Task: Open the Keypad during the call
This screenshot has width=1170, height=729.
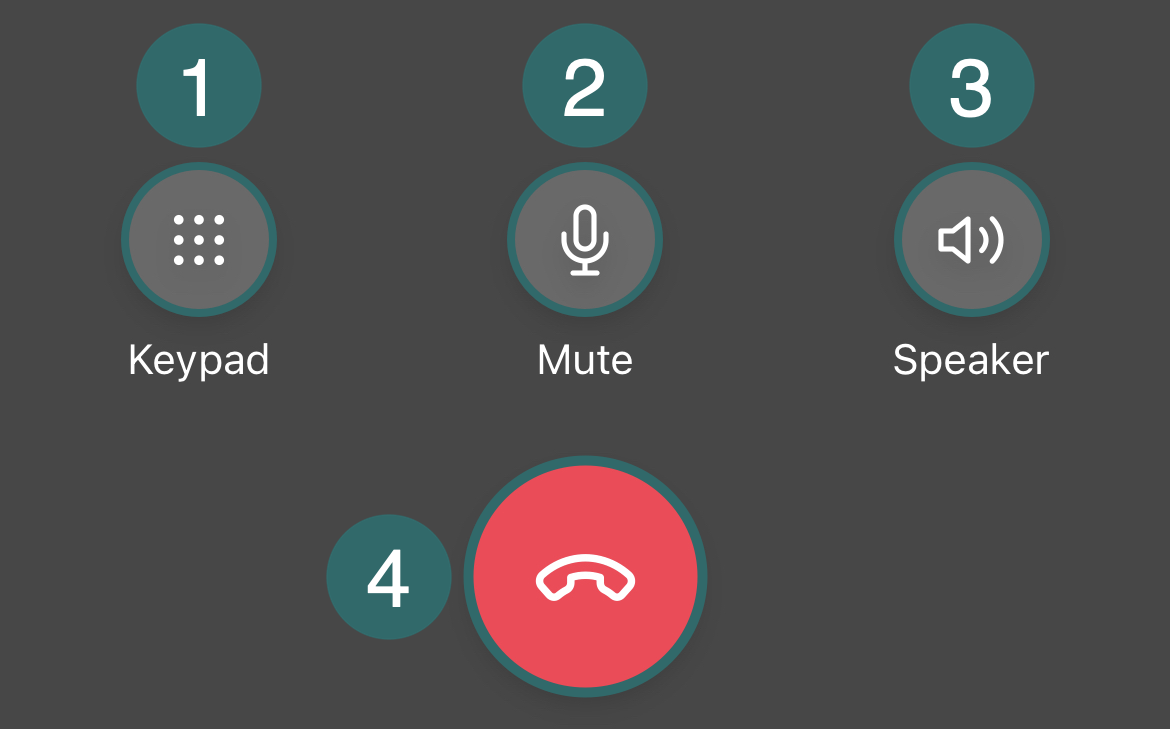Action: tap(199, 240)
